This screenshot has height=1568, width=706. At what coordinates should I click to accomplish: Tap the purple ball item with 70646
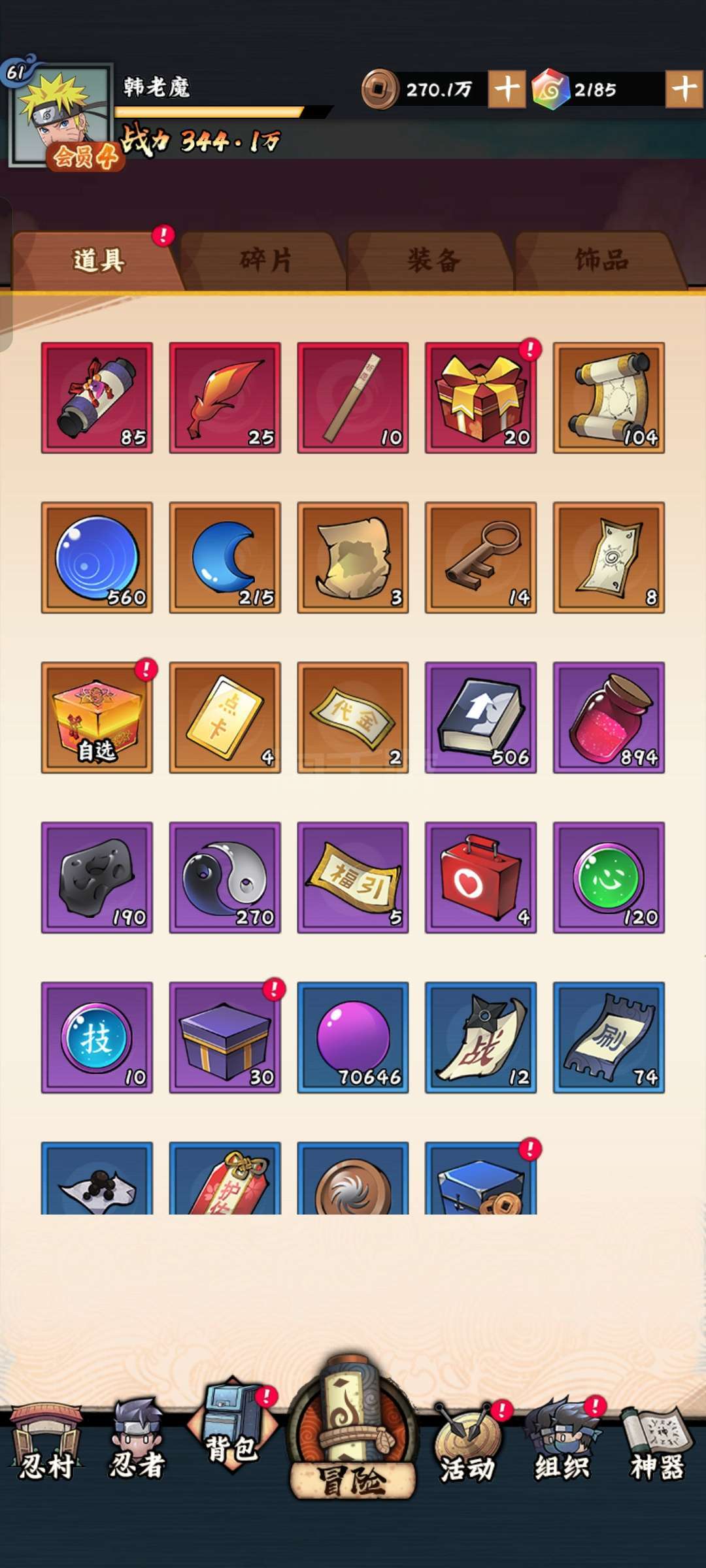pos(353,1037)
